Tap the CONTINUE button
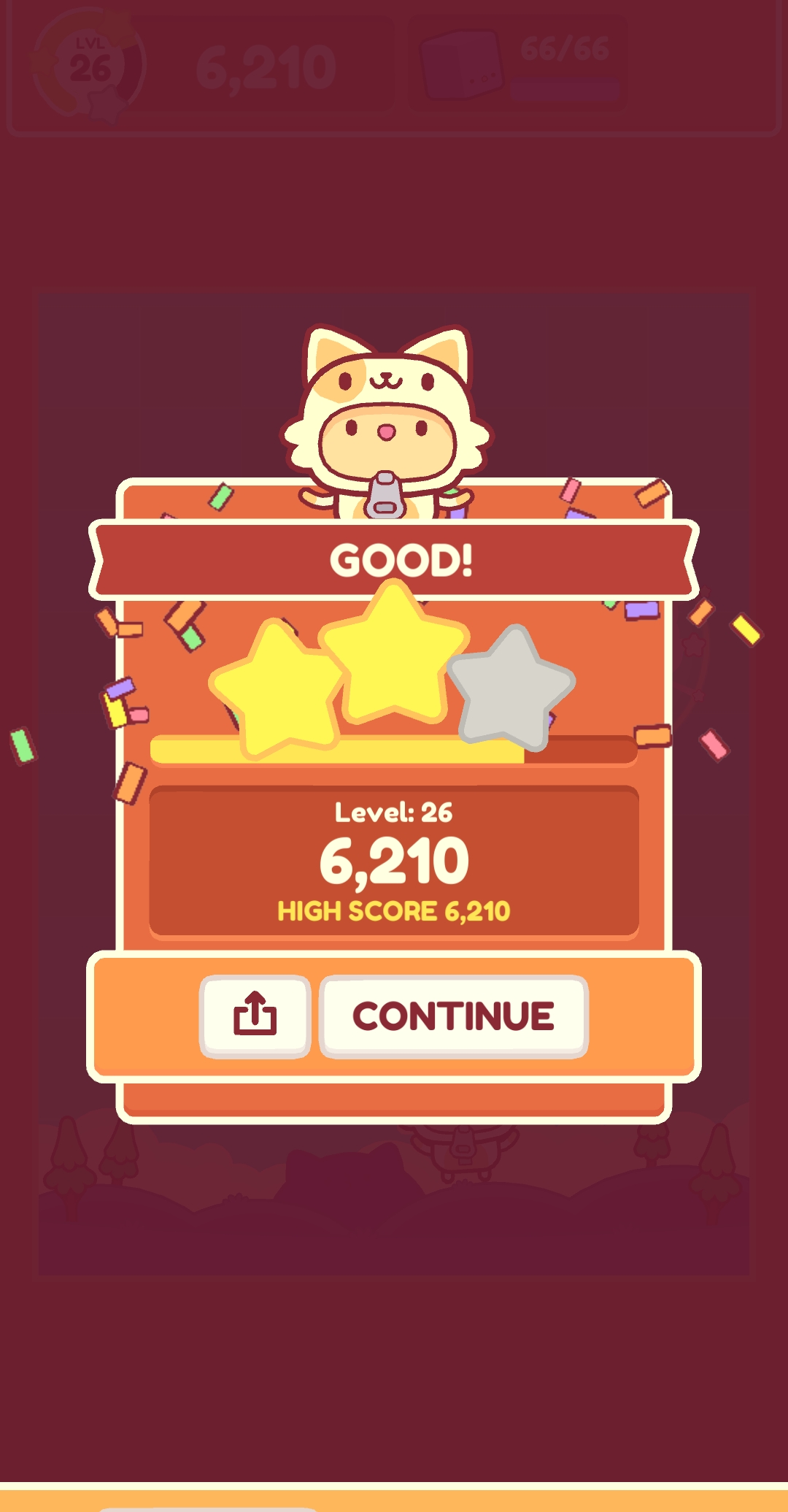This screenshot has height=1512, width=788. (453, 1016)
